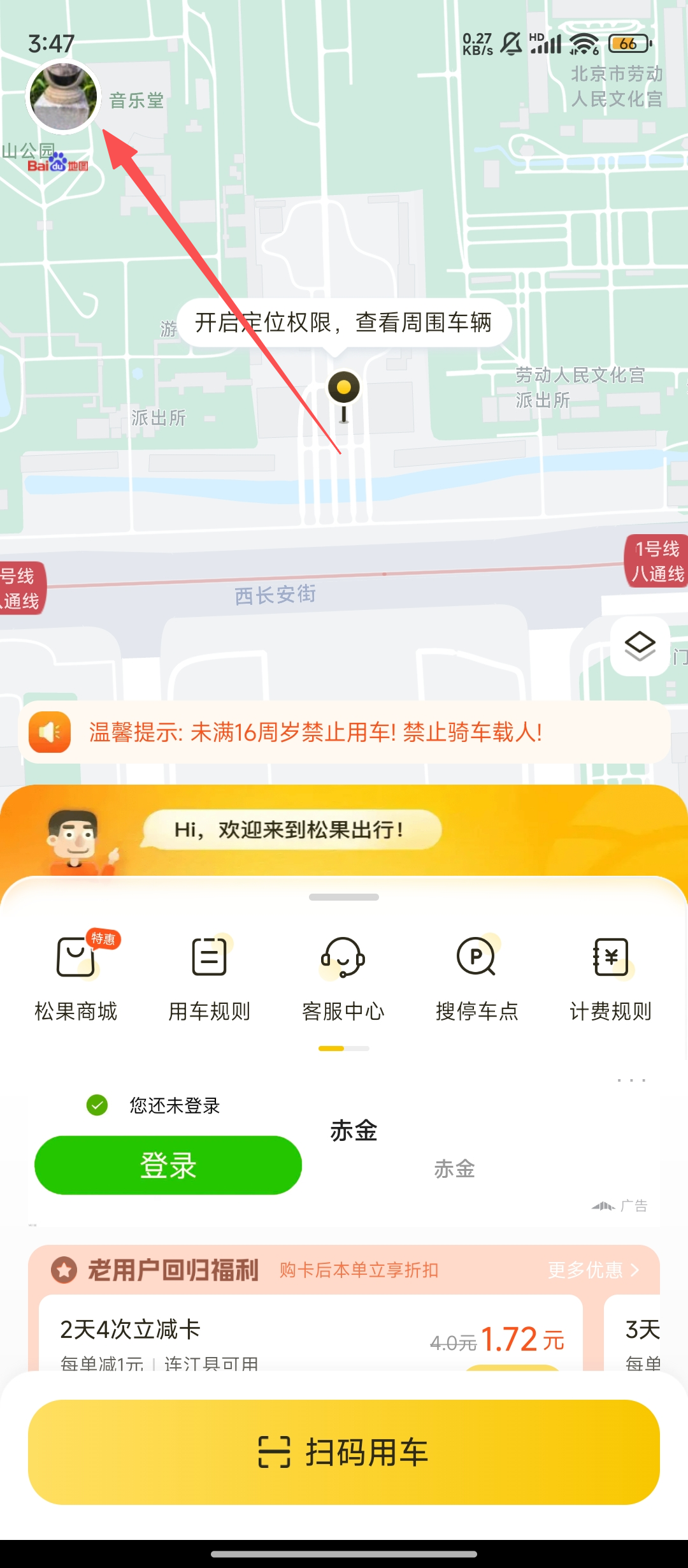Tap 扫码用车 to scan a bike
Viewport: 688px width, 1568px height.
[344, 1452]
